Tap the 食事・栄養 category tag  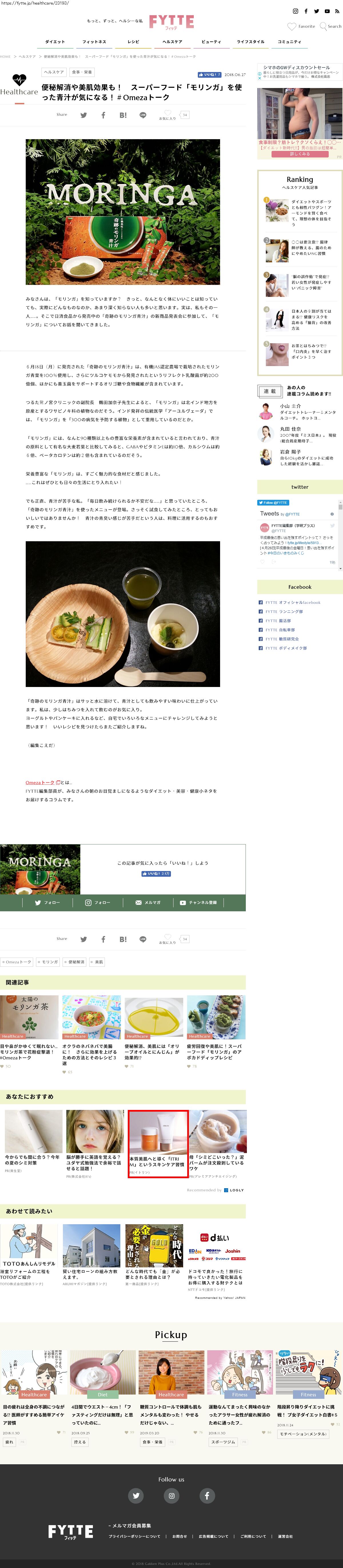pyautogui.click(x=81, y=72)
